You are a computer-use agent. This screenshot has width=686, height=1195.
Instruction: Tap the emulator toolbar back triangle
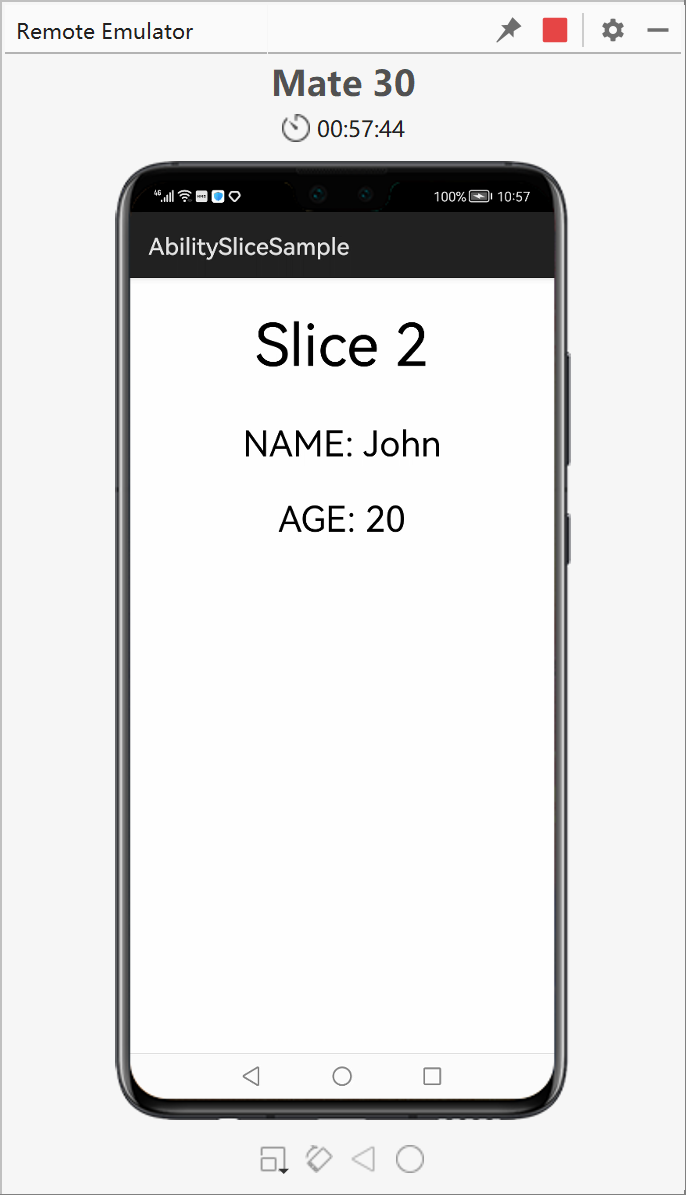363,1159
